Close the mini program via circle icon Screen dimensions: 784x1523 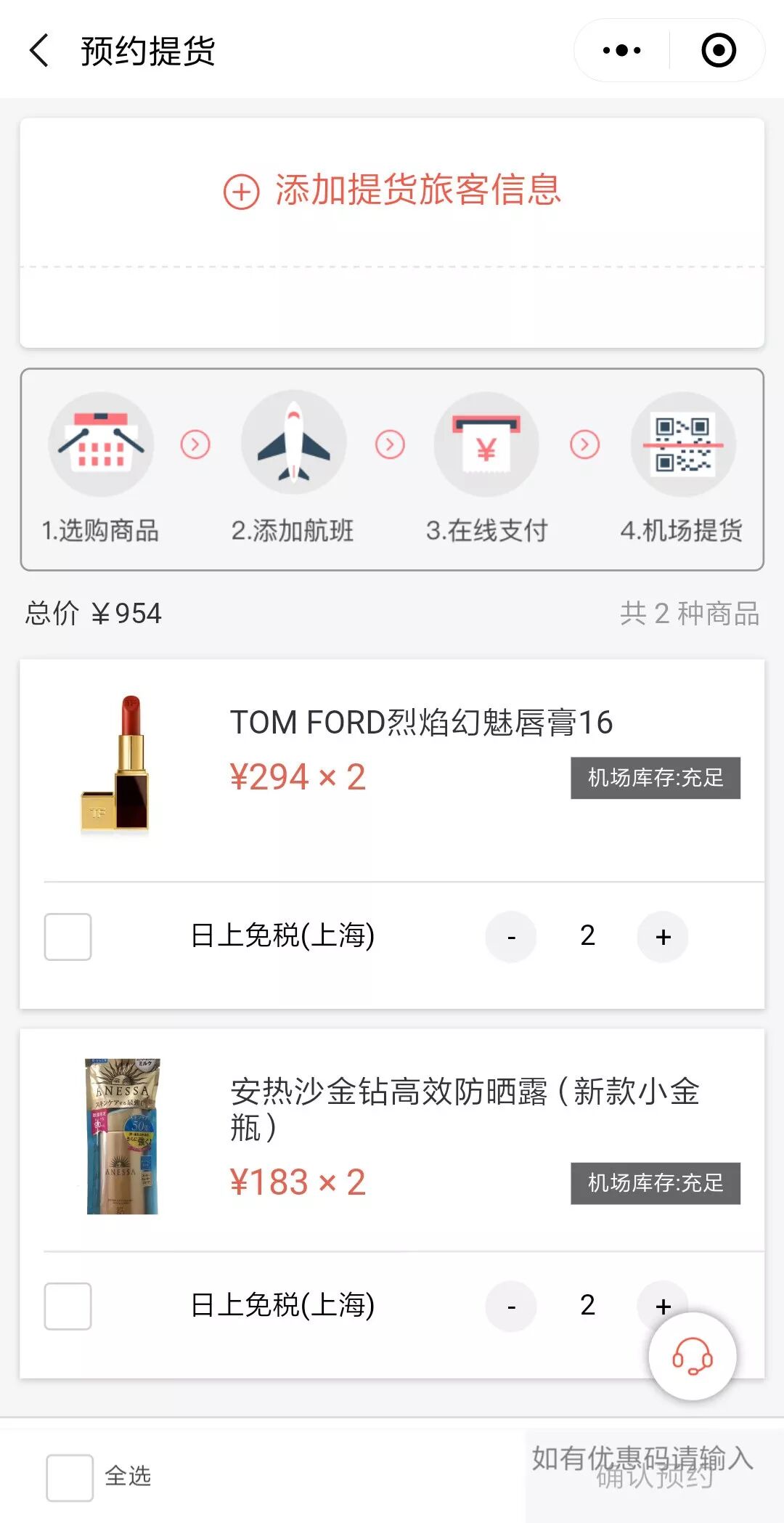coord(719,51)
